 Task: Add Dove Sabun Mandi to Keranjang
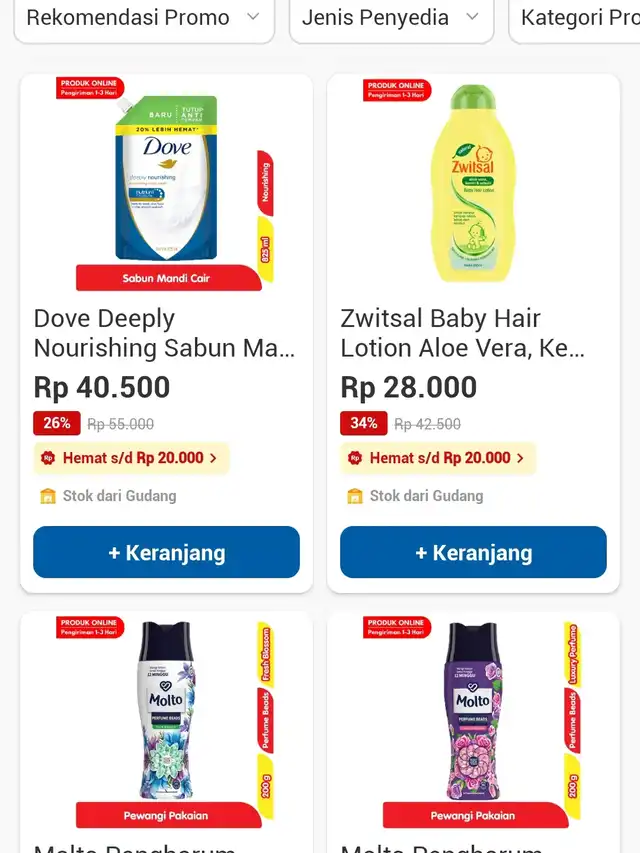(166, 552)
